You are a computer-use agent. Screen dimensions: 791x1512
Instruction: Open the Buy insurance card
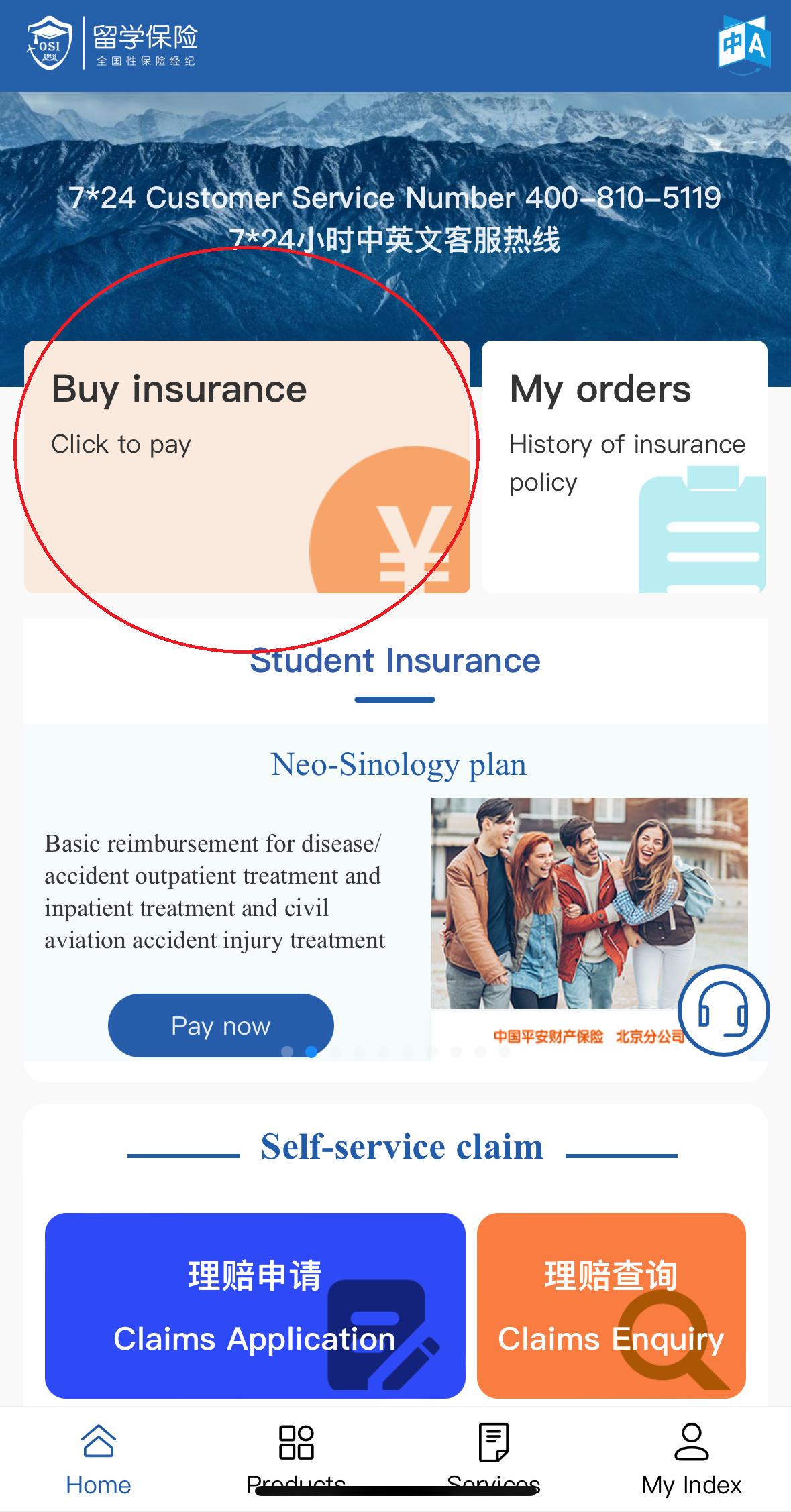tap(247, 467)
